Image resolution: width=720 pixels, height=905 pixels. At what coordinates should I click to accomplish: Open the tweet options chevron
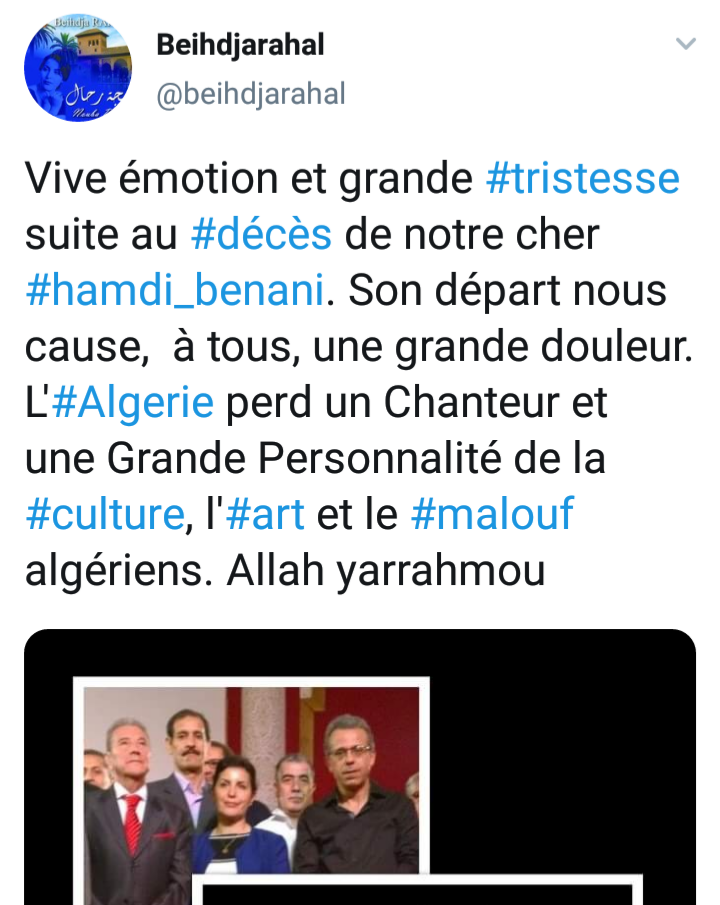(x=685, y=44)
